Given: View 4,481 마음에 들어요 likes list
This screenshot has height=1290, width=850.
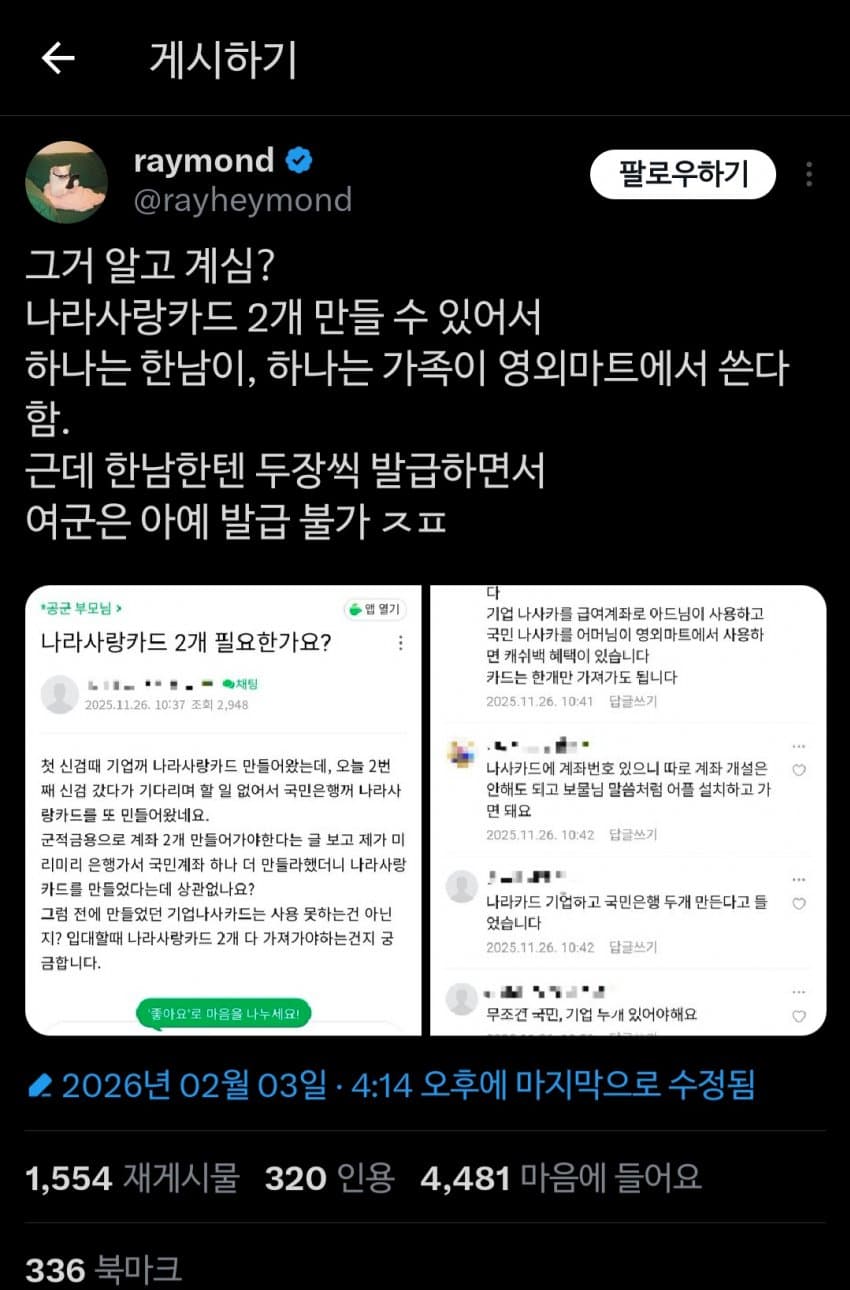Looking at the screenshot, I should tap(560, 1178).
